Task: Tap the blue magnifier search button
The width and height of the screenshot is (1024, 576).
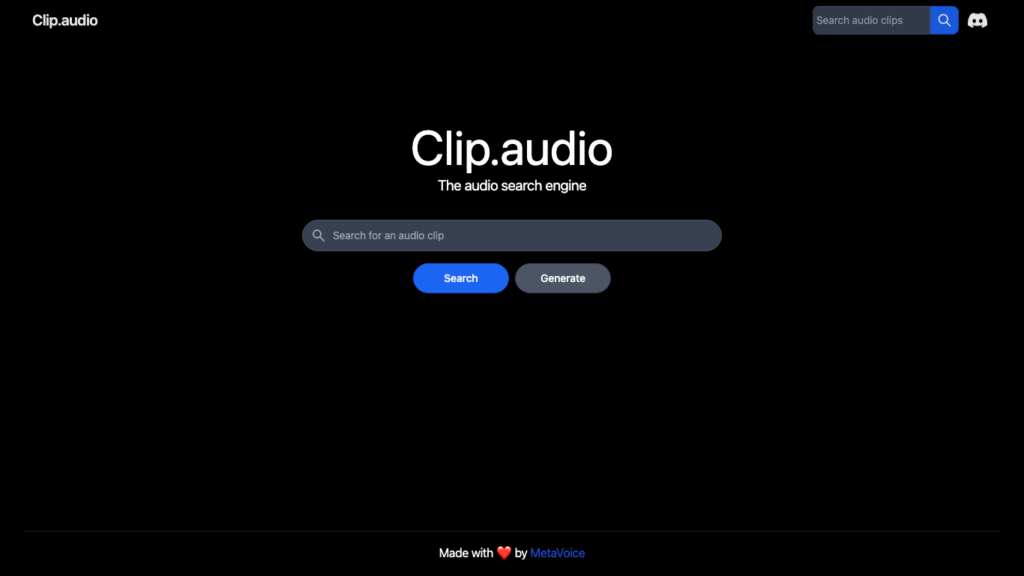Action: point(944,20)
